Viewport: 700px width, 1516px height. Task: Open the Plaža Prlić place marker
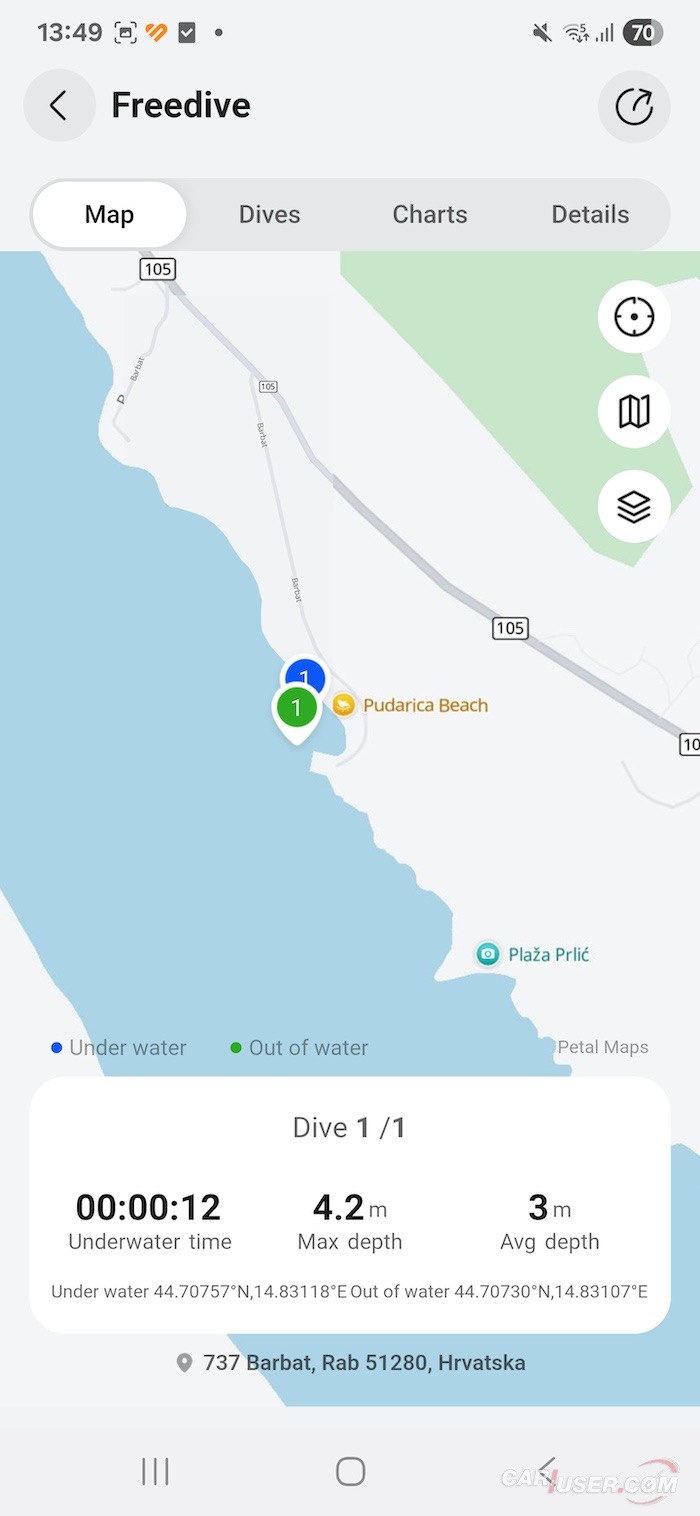pyautogui.click(x=487, y=954)
